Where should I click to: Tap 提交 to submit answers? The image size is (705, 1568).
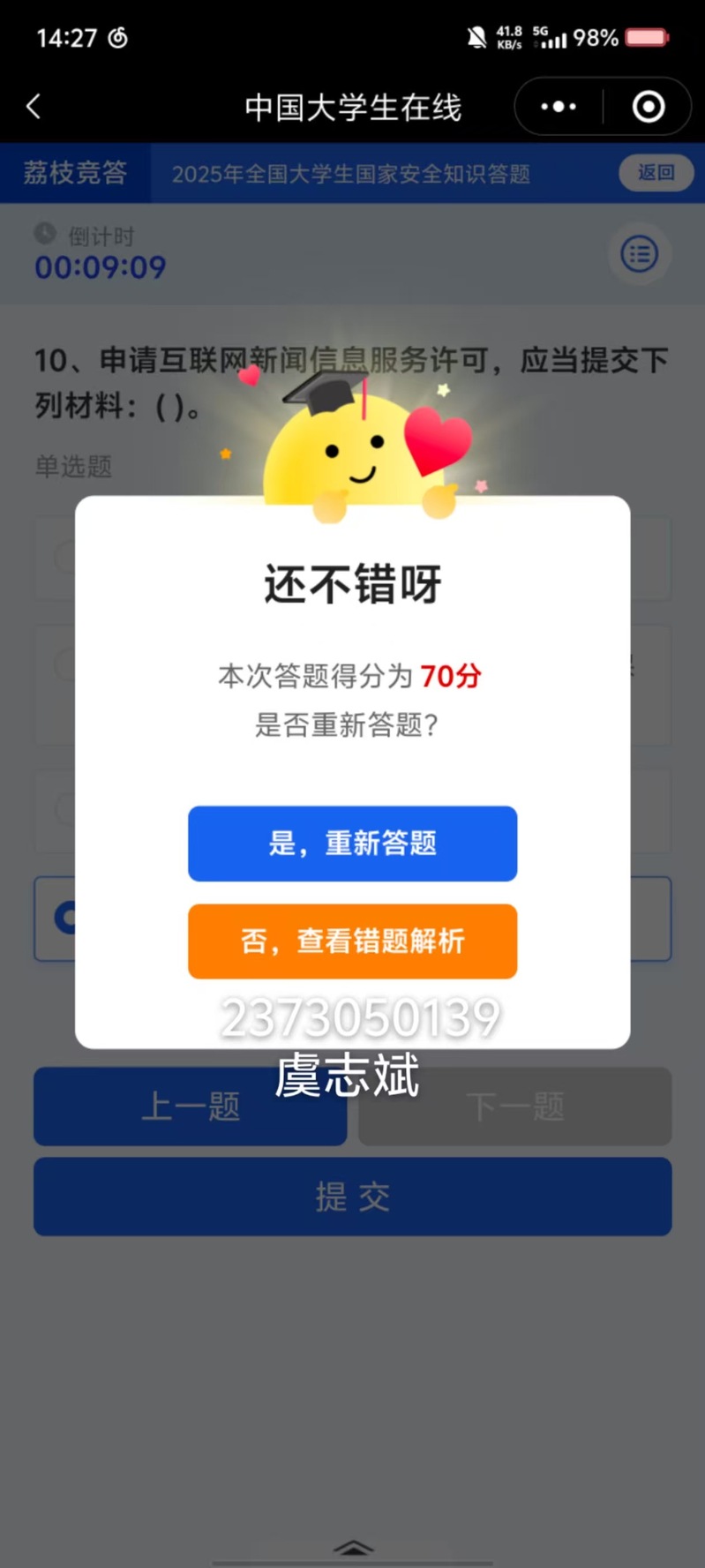[352, 1197]
